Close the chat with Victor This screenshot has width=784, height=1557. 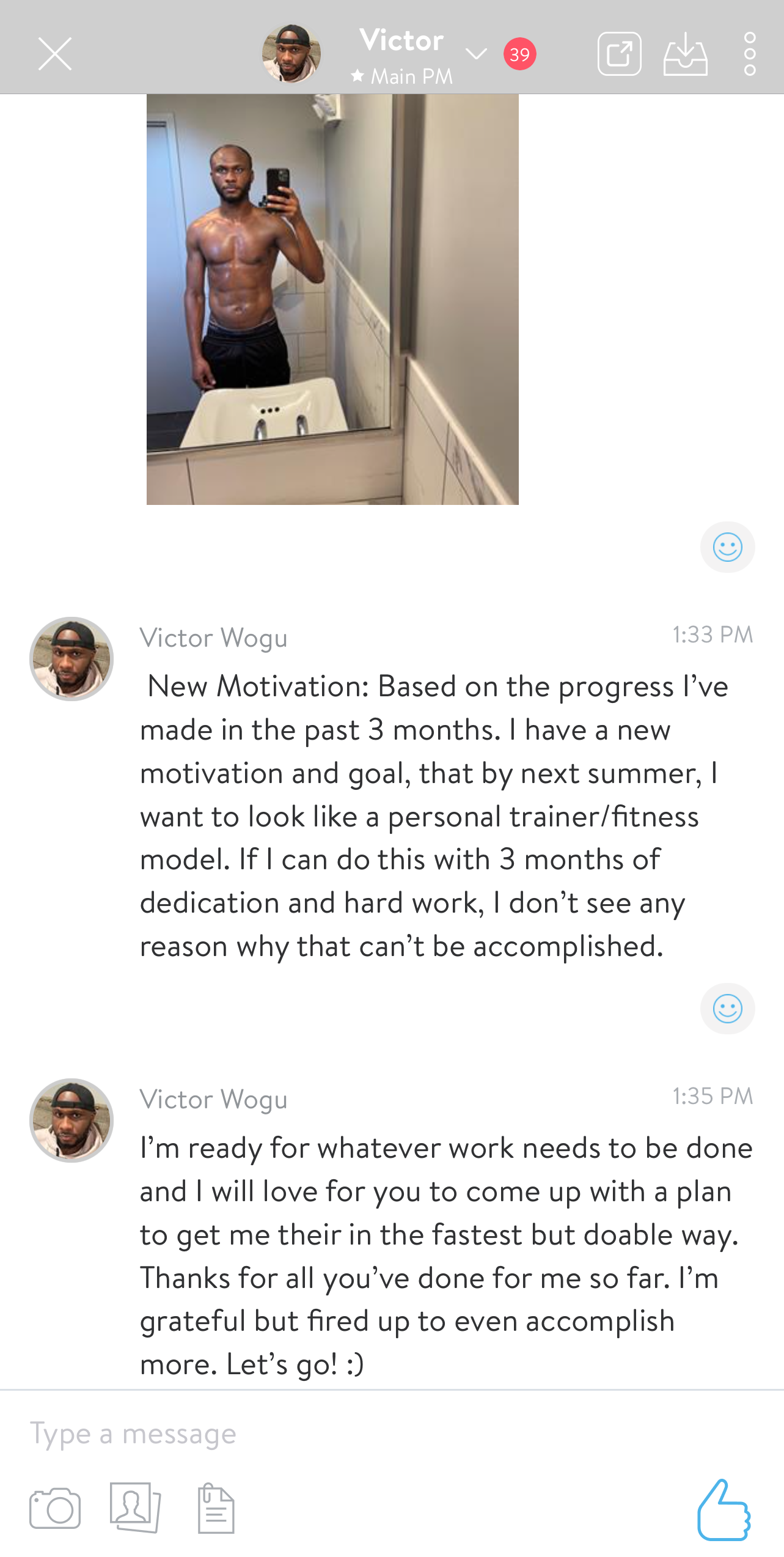point(54,54)
